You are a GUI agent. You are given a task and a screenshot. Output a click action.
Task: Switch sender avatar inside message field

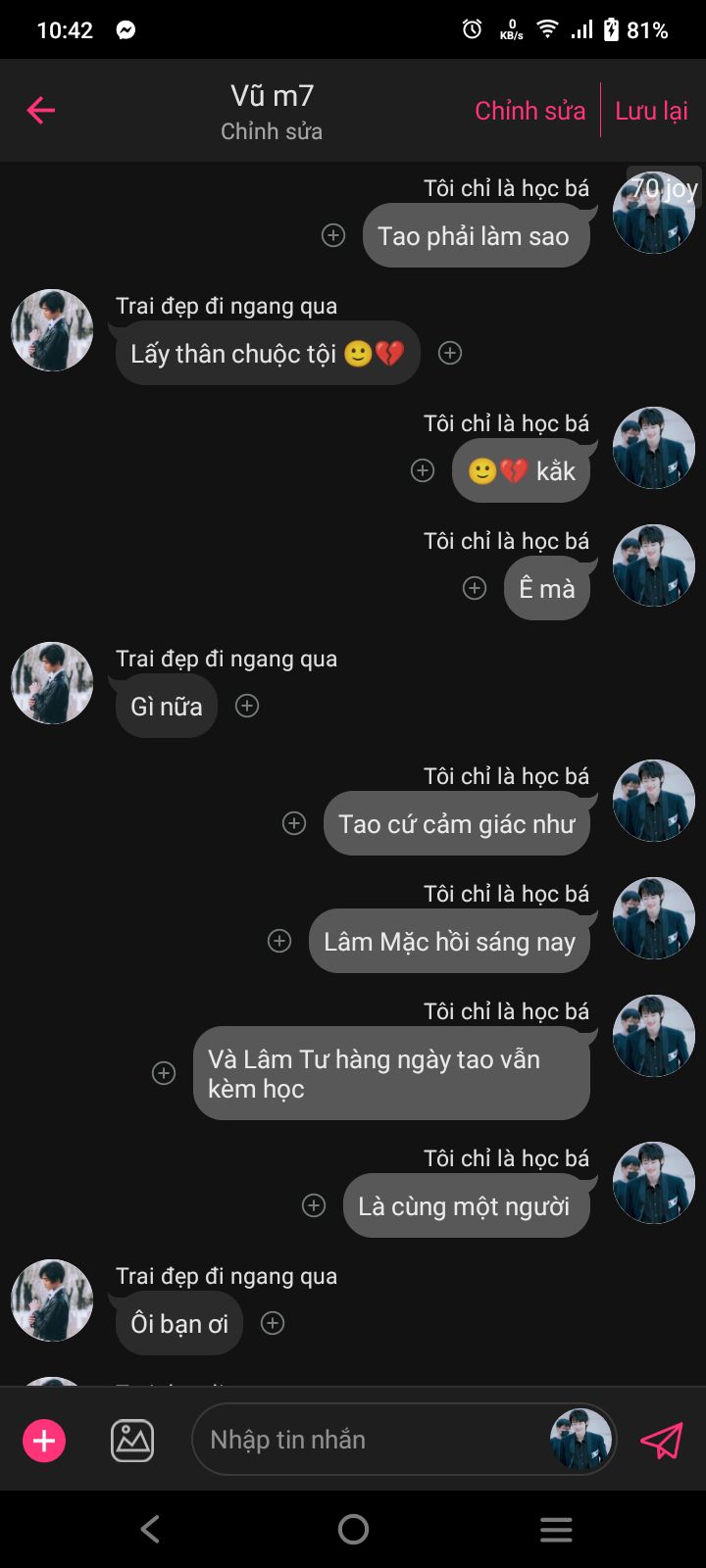pyautogui.click(x=580, y=1440)
